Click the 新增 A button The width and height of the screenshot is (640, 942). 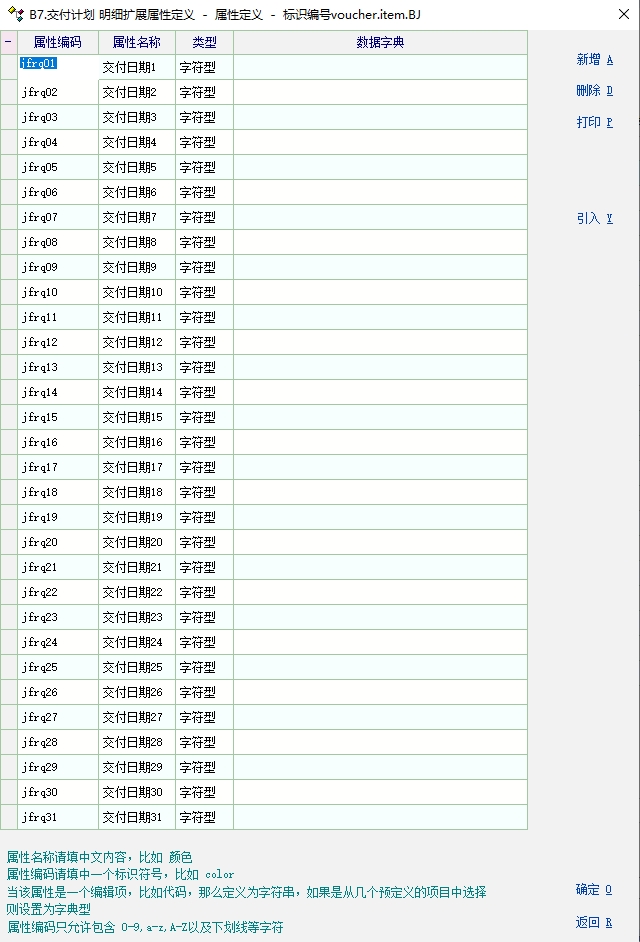tap(594, 60)
